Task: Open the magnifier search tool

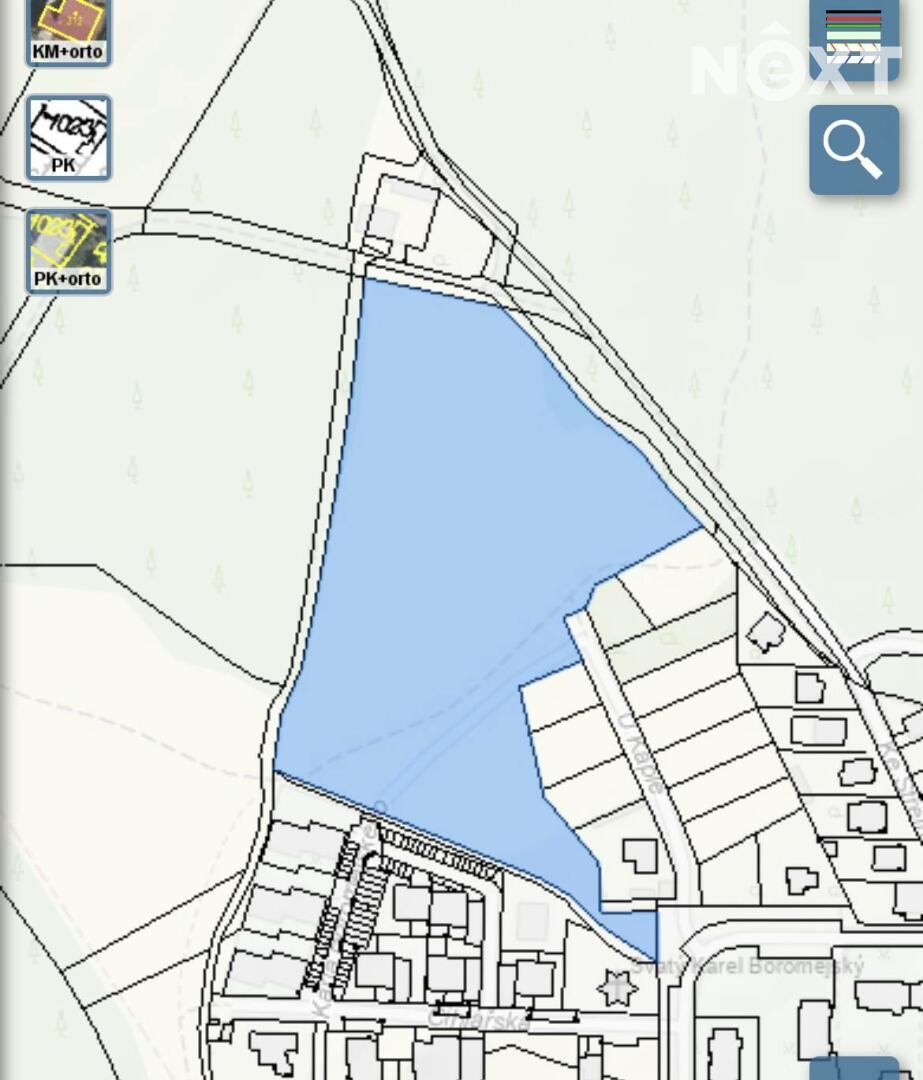Action: 853,150
